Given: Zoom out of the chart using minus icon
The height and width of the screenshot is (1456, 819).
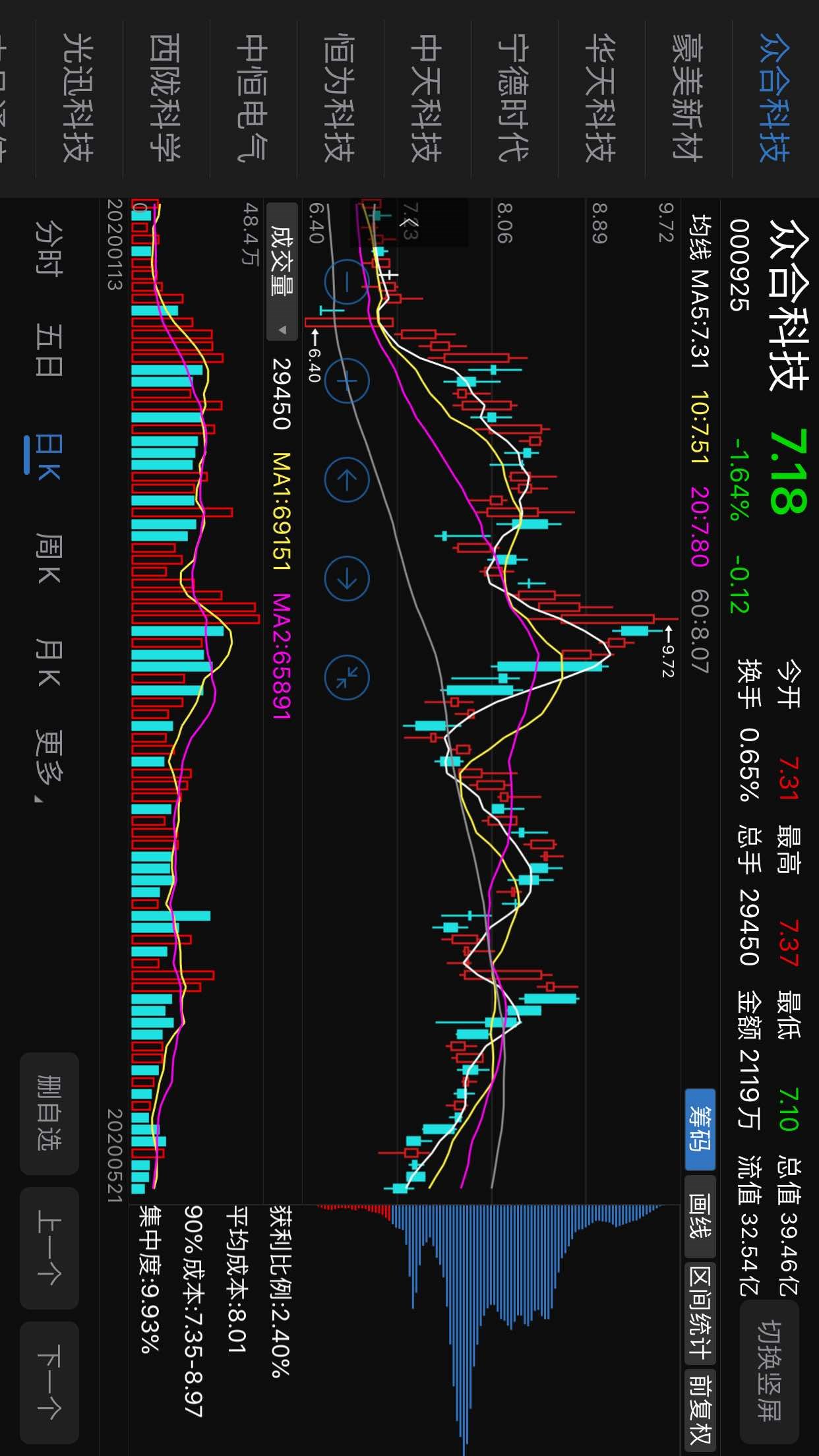Looking at the screenshot, I should pos(346,282).
